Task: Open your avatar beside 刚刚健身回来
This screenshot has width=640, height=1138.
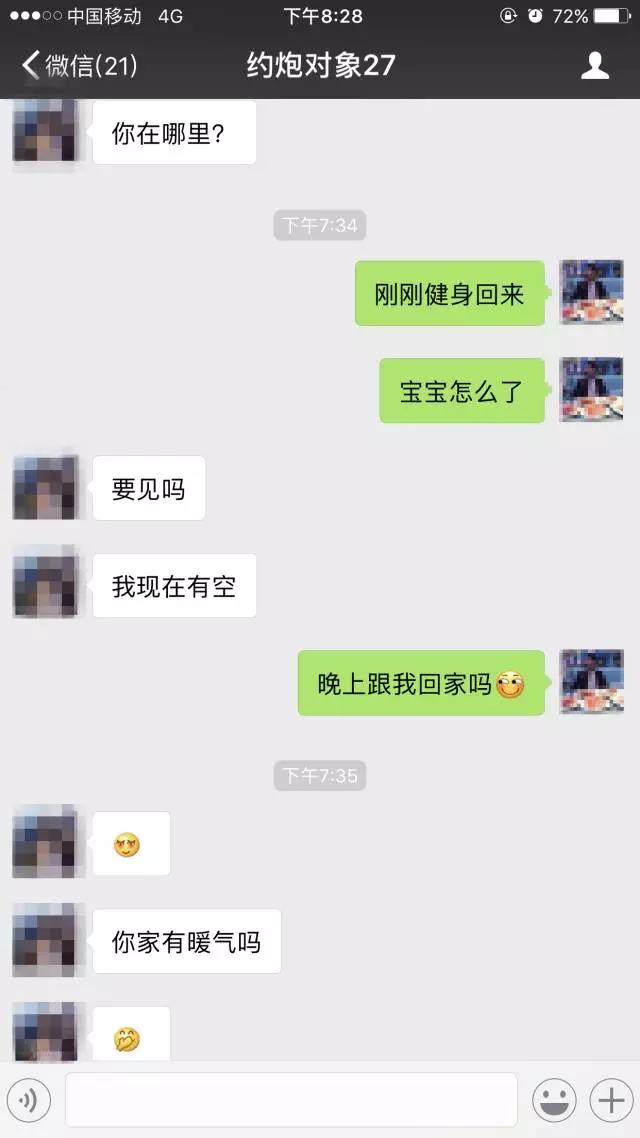Action: coord(591,292)
